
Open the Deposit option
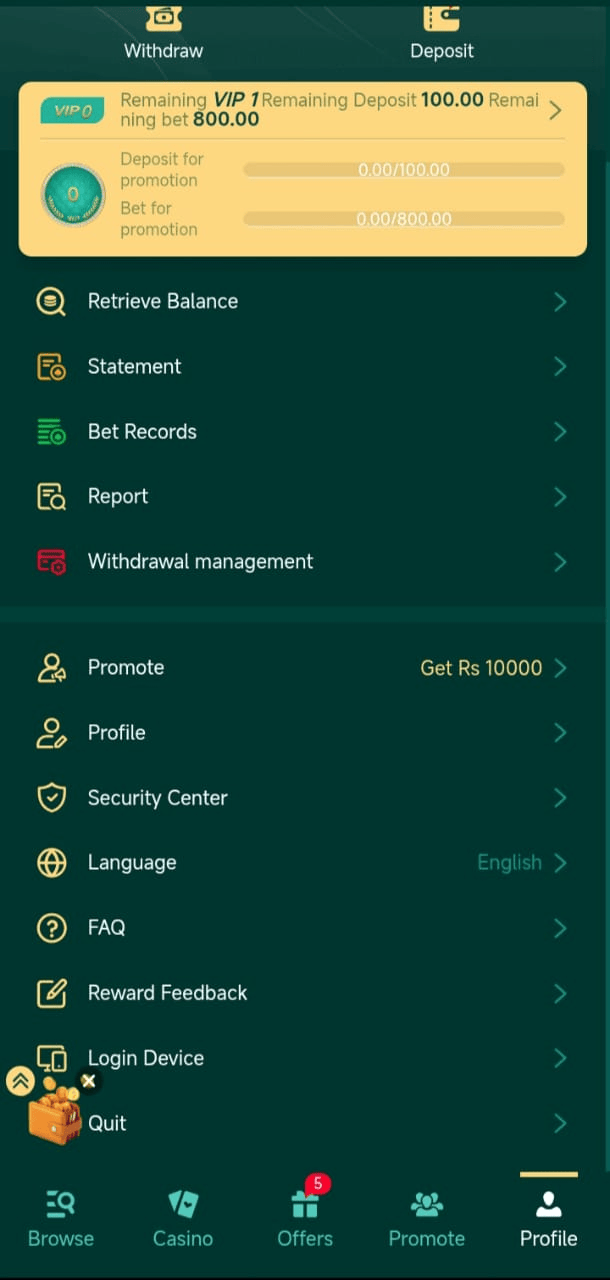[x=441, y=33]
